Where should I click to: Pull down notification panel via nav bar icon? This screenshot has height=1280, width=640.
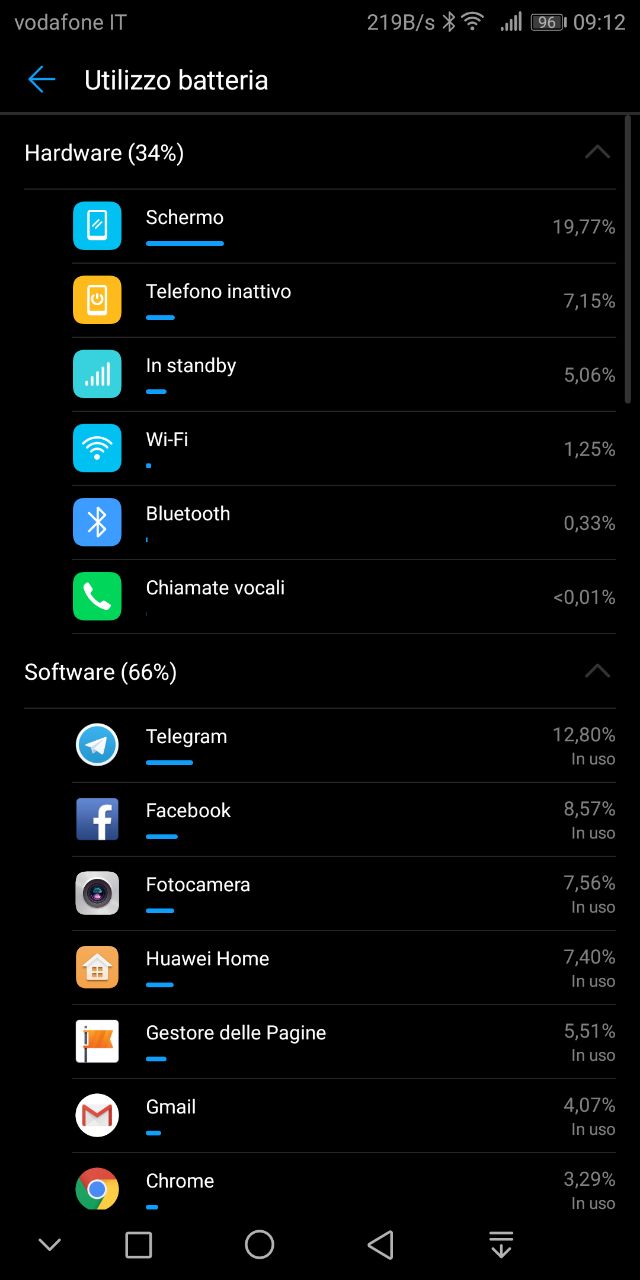[x=501, y=1244]
